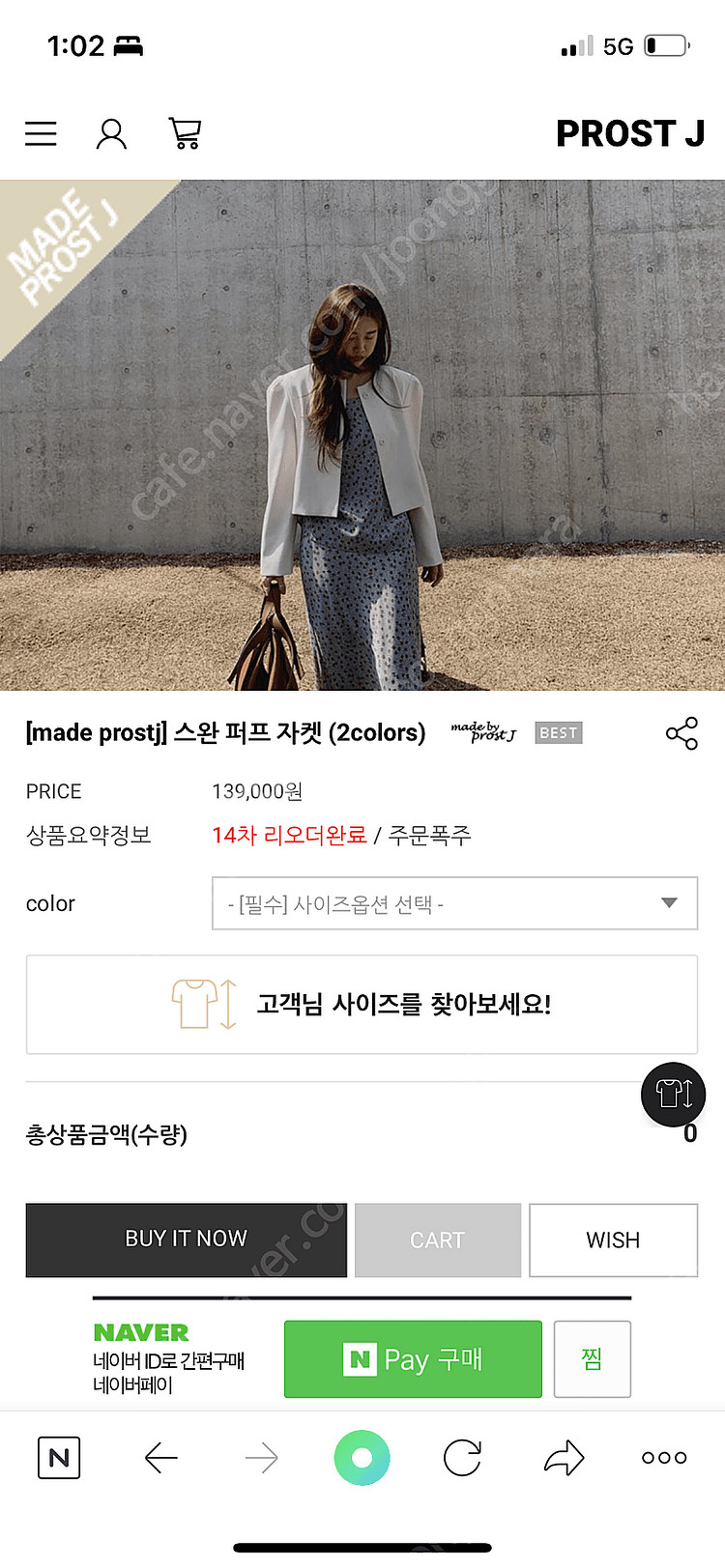Viewport: 725px width, 1568px height.
Task: Open Naver via the N icon below
Action: click(x=58, y=1457)
